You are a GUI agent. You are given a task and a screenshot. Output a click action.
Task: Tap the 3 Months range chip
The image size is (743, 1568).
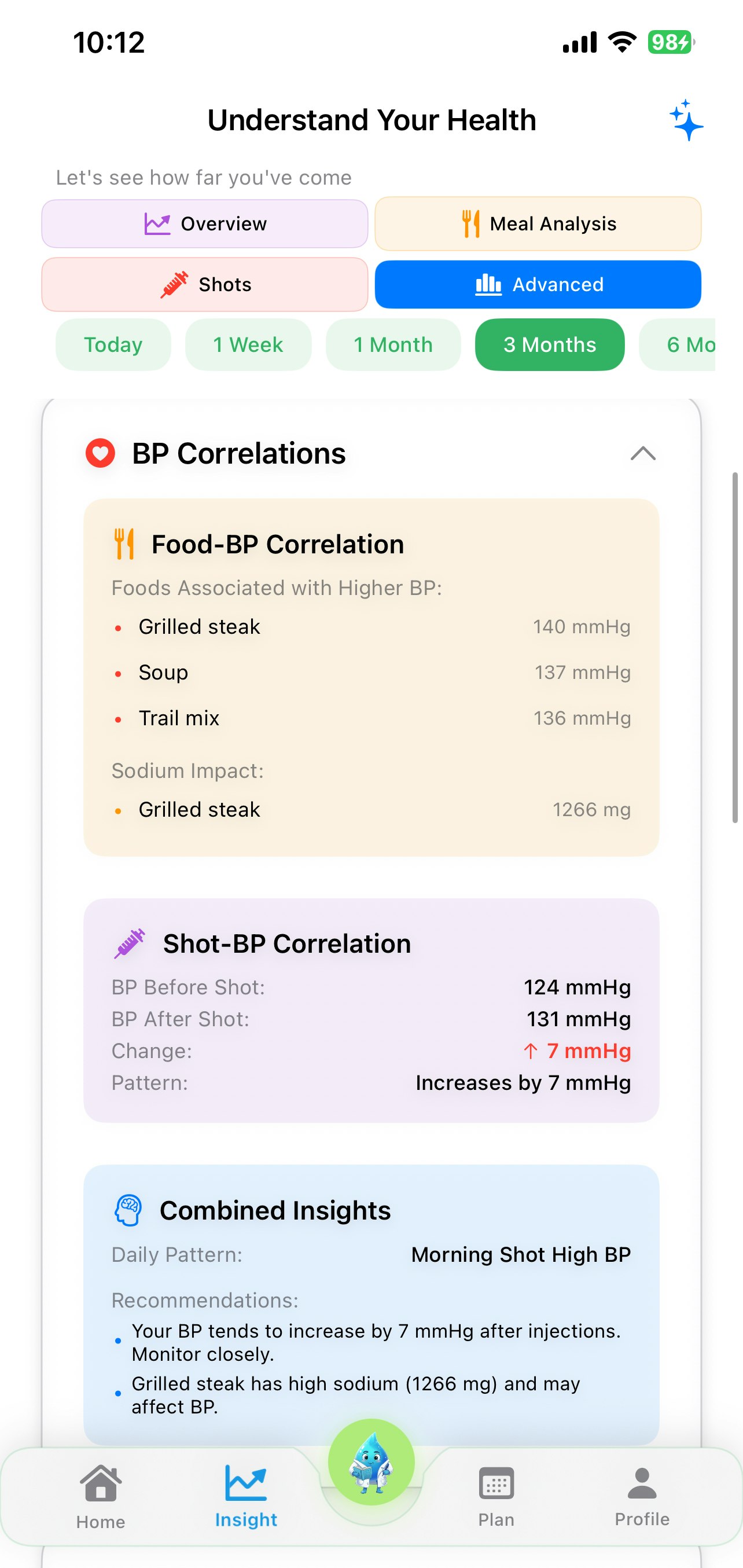(x=550, y=344)
